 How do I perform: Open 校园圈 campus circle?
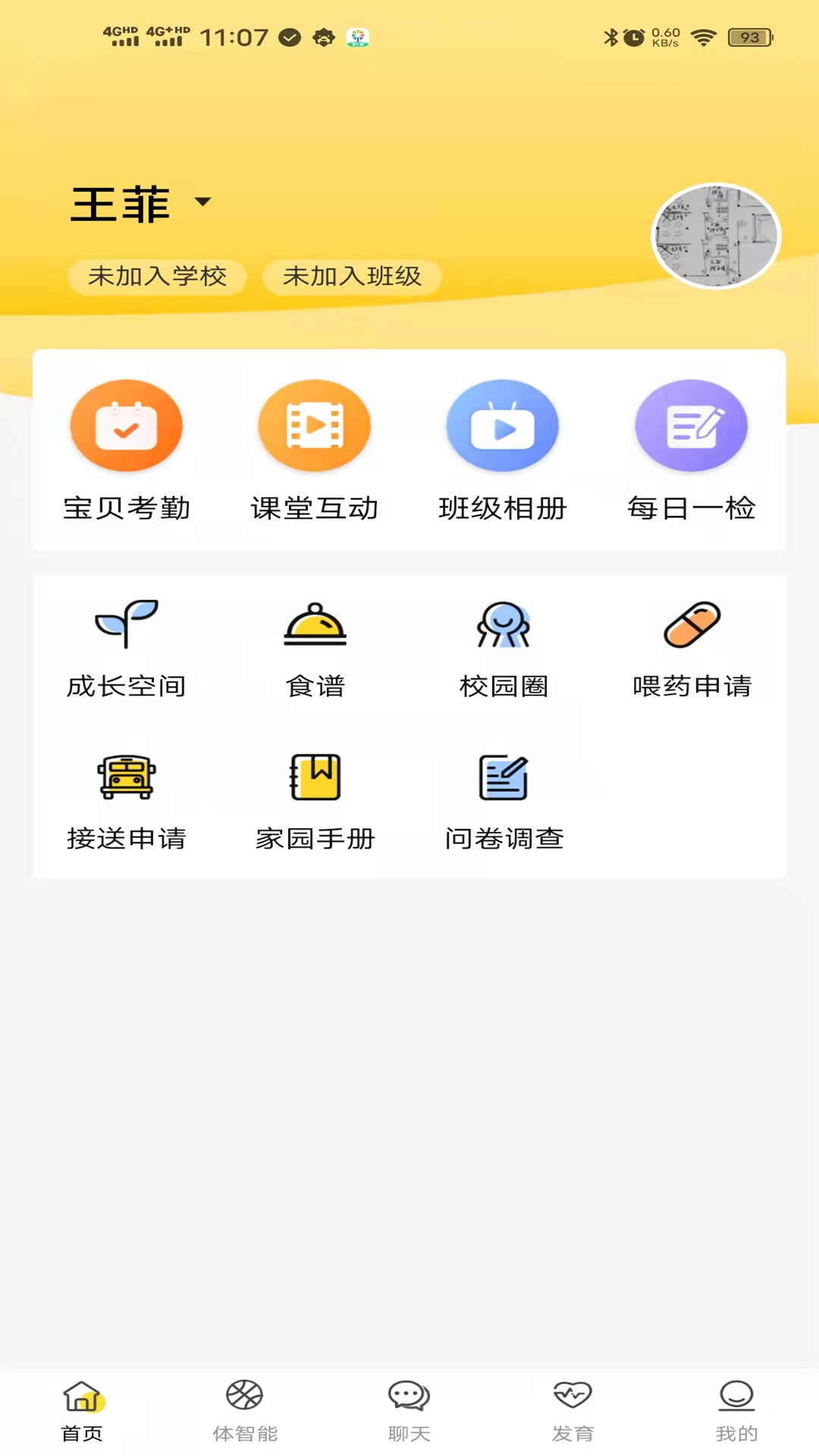point(503,648)
